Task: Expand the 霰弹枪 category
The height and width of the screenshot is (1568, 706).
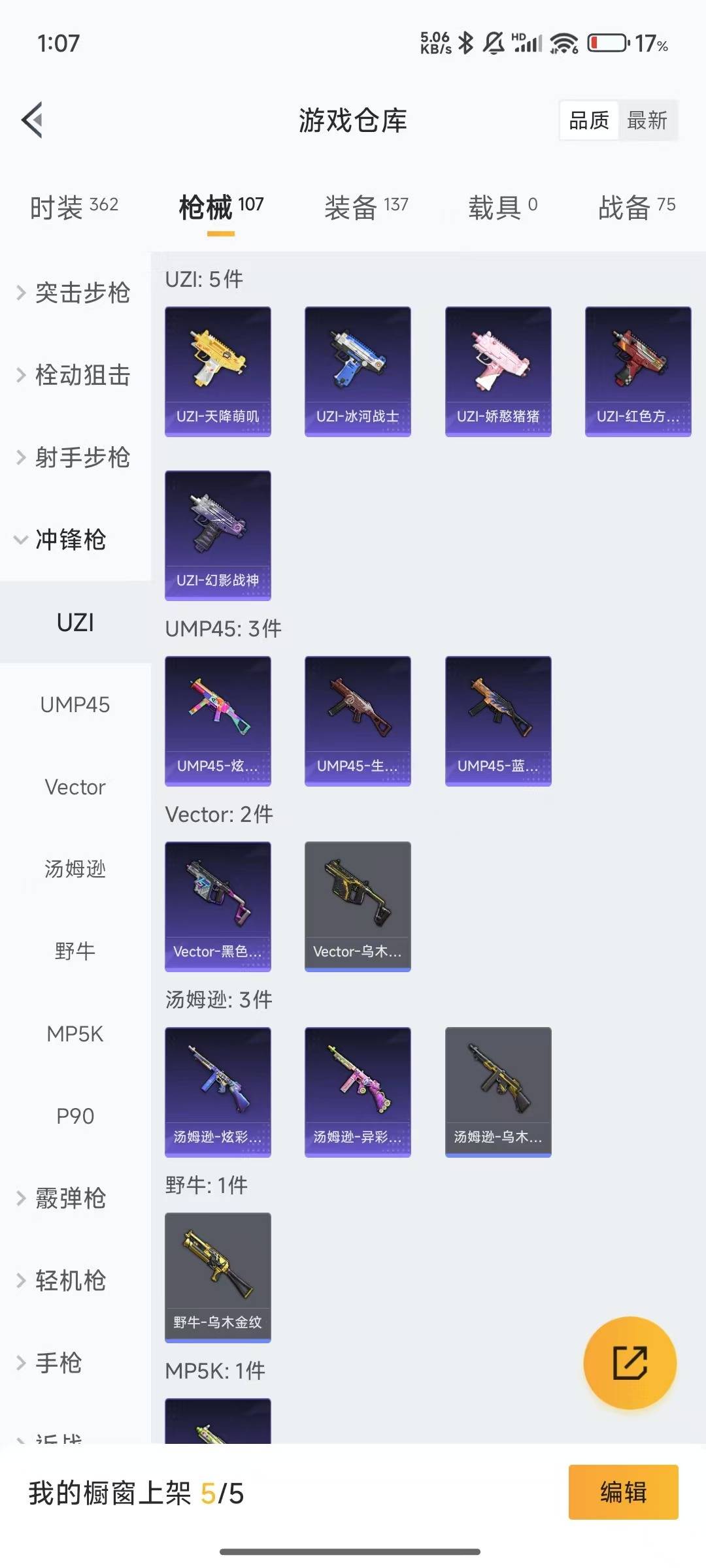Action: pyautogui.click(x=75, y=1198)
